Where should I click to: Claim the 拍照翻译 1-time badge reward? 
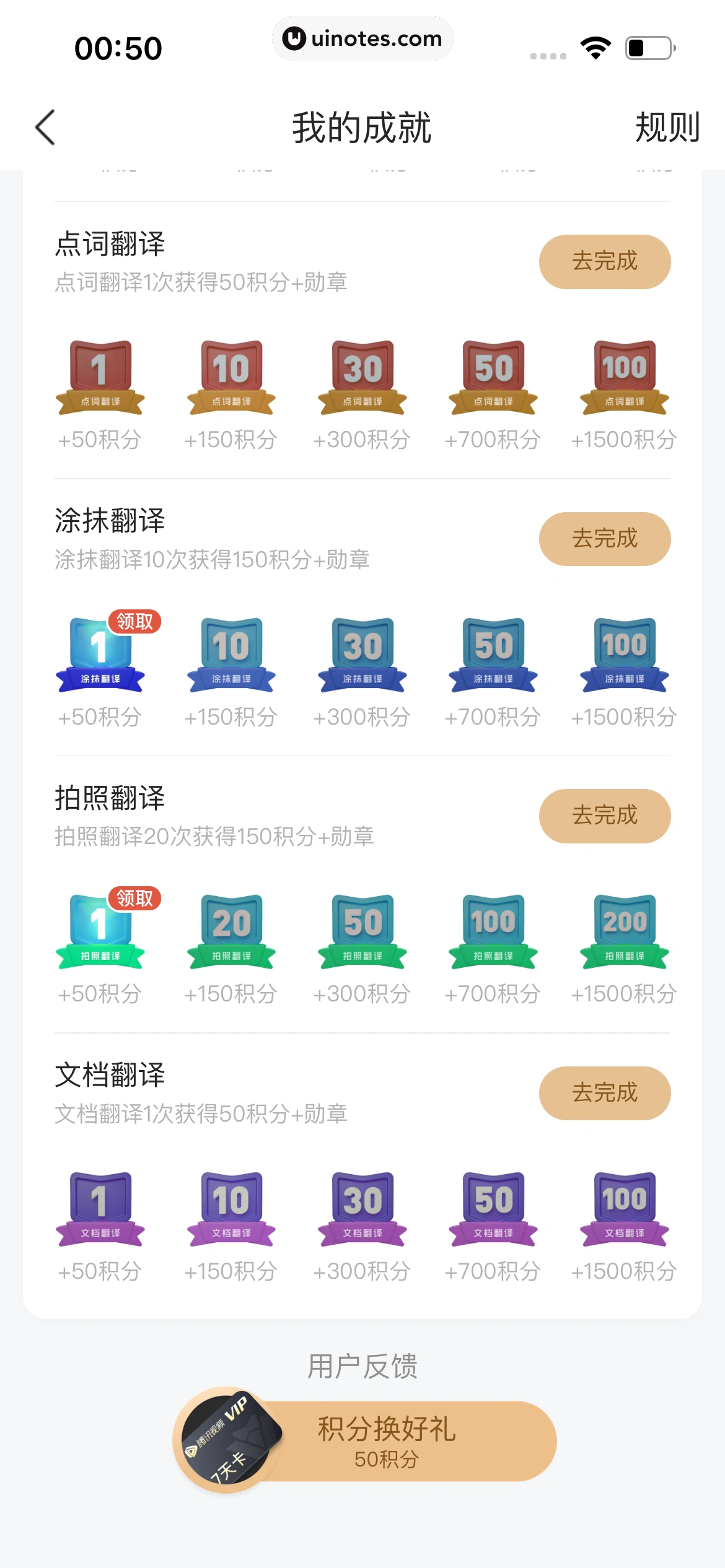134,899
